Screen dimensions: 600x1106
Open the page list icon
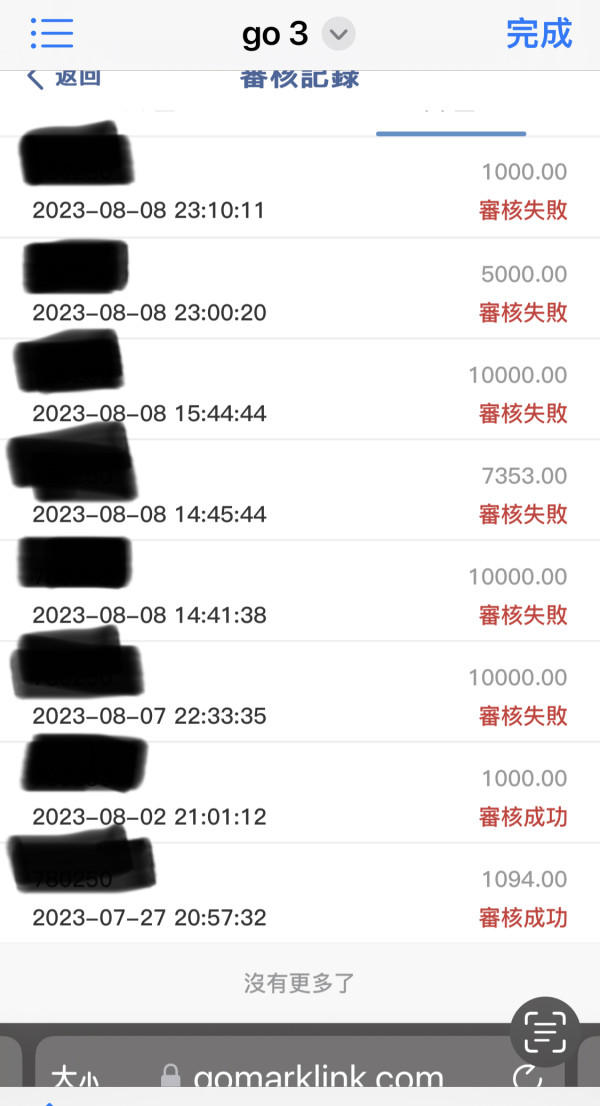(x=52, y=33)
